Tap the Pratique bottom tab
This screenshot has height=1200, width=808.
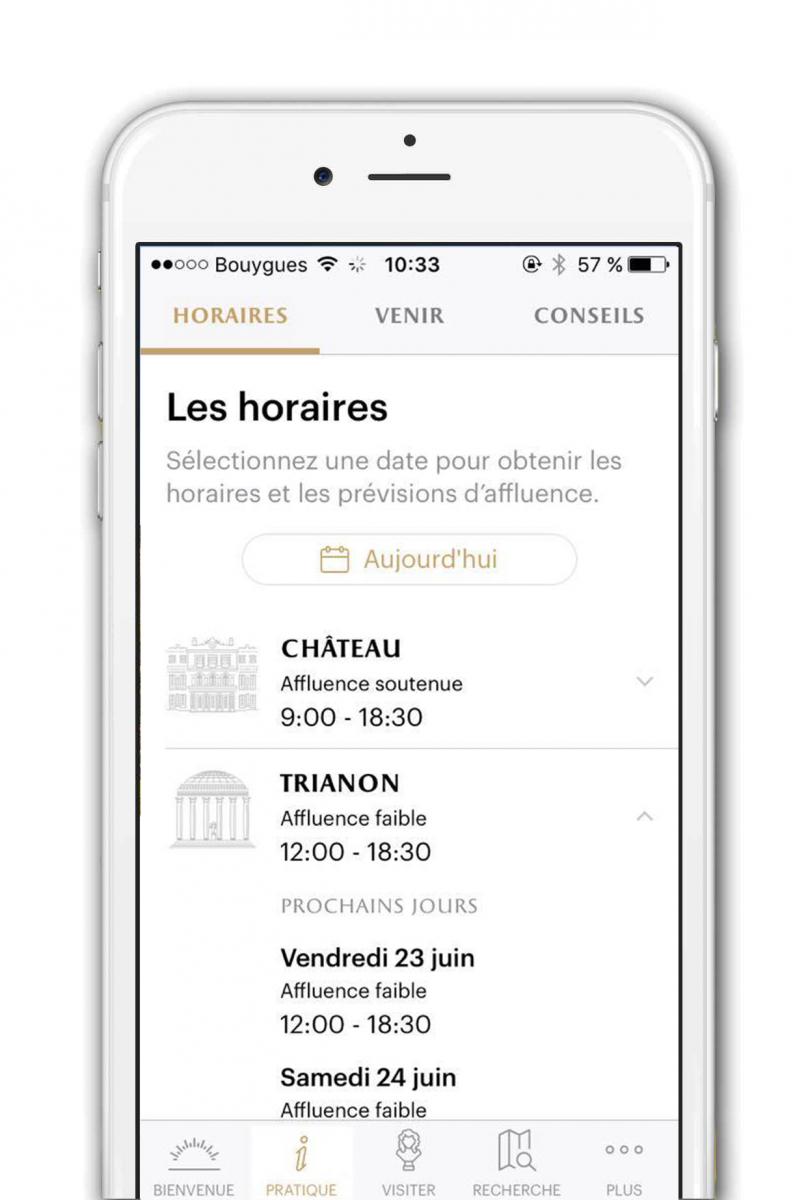(301, 1165)
